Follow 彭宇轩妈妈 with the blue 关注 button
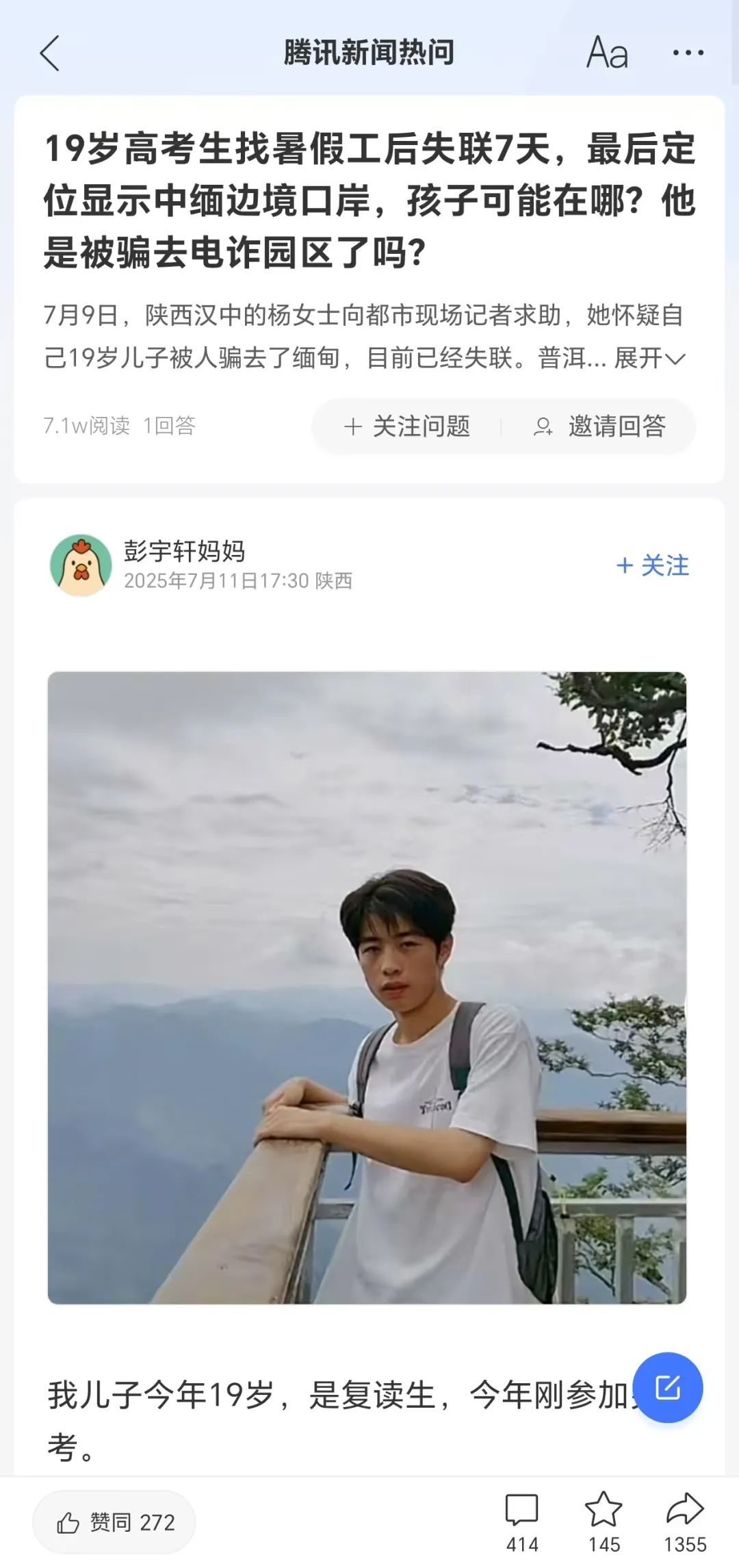 tap(653, 565)
